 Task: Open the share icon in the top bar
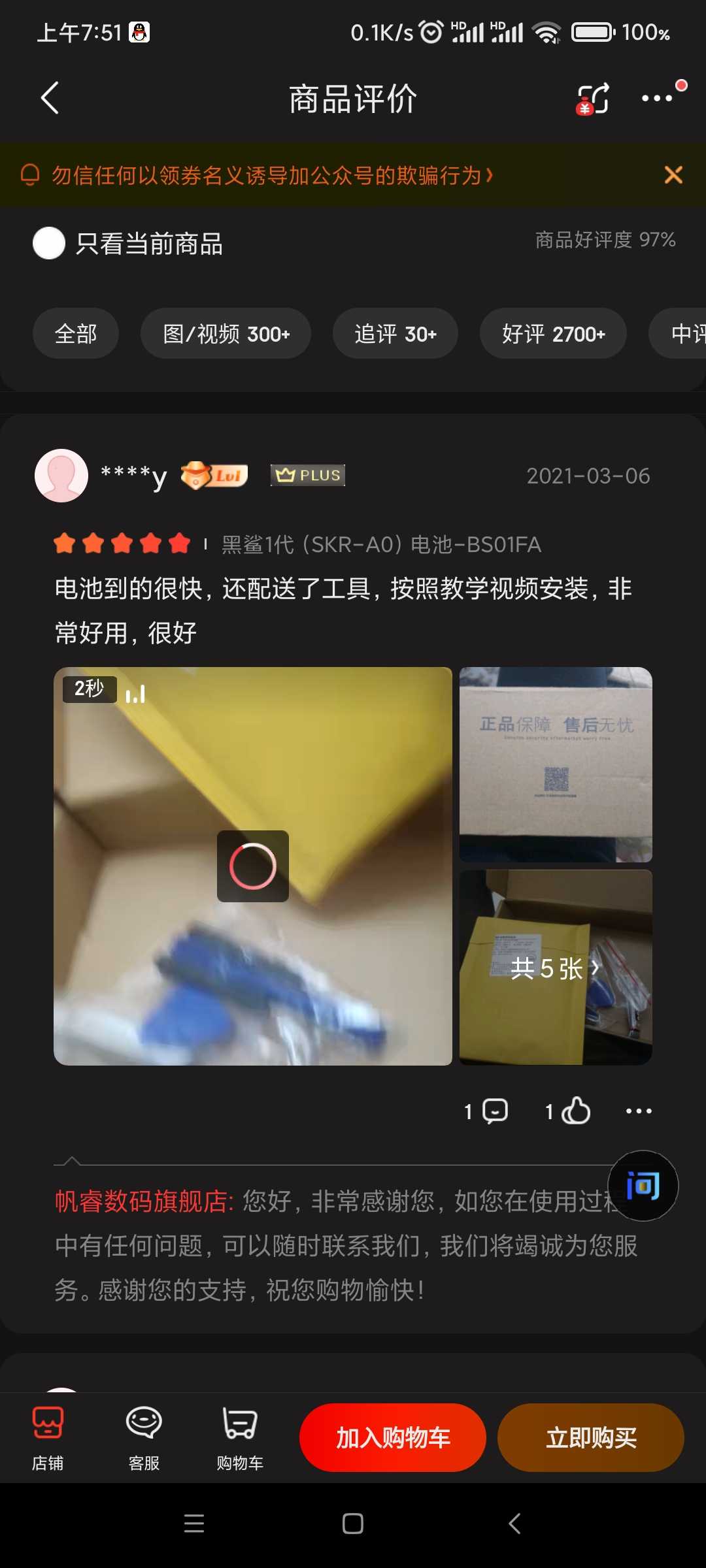pyautogui.click(x=593, y=99)
